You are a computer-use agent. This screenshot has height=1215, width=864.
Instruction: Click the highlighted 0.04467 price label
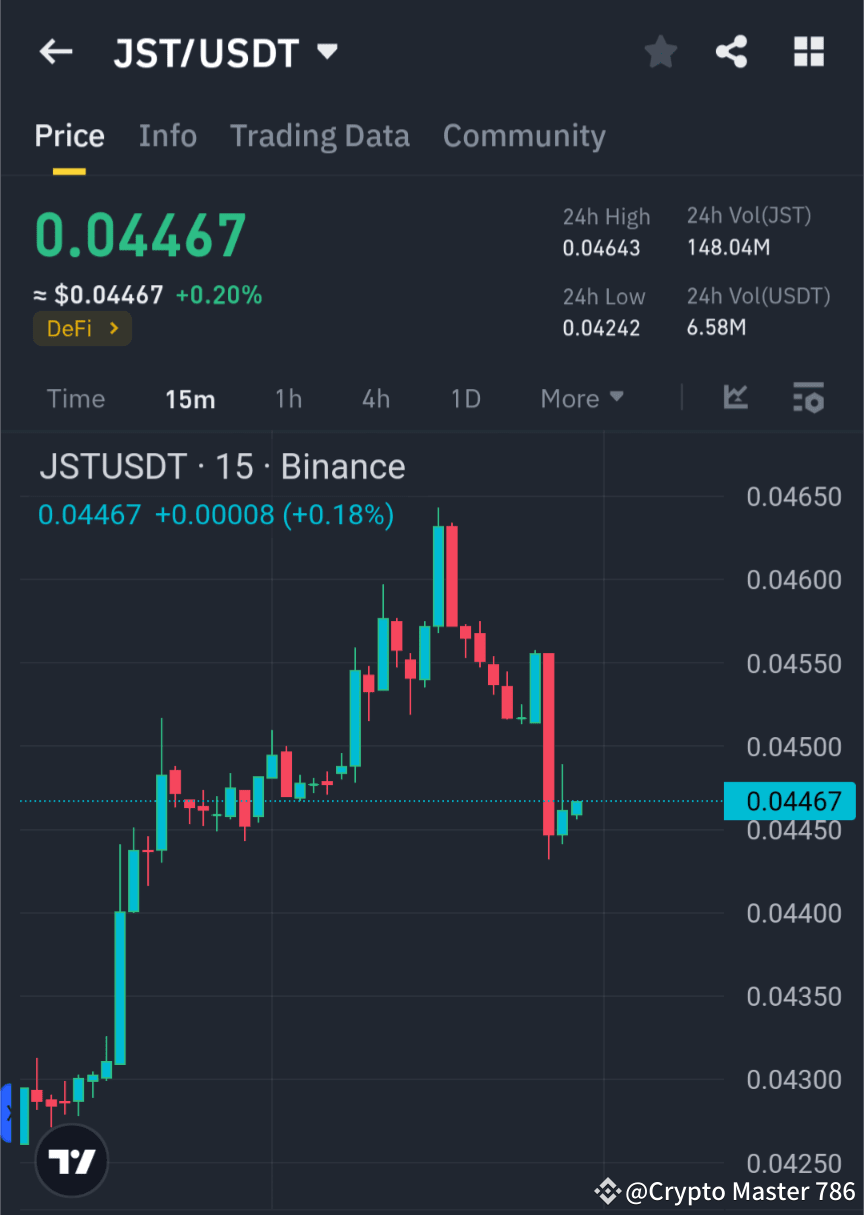[x=789, y=801]
